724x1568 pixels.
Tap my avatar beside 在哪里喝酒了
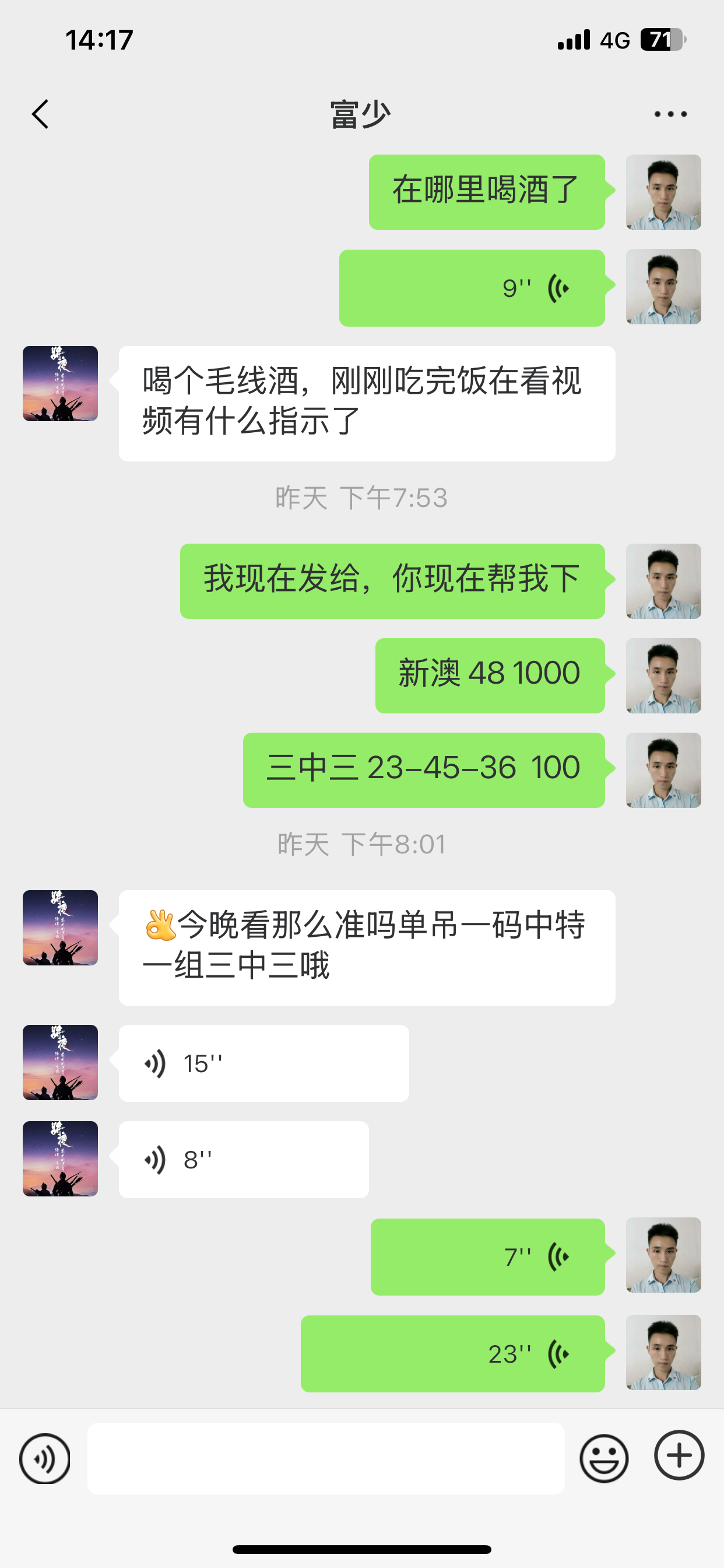point(663,192)
